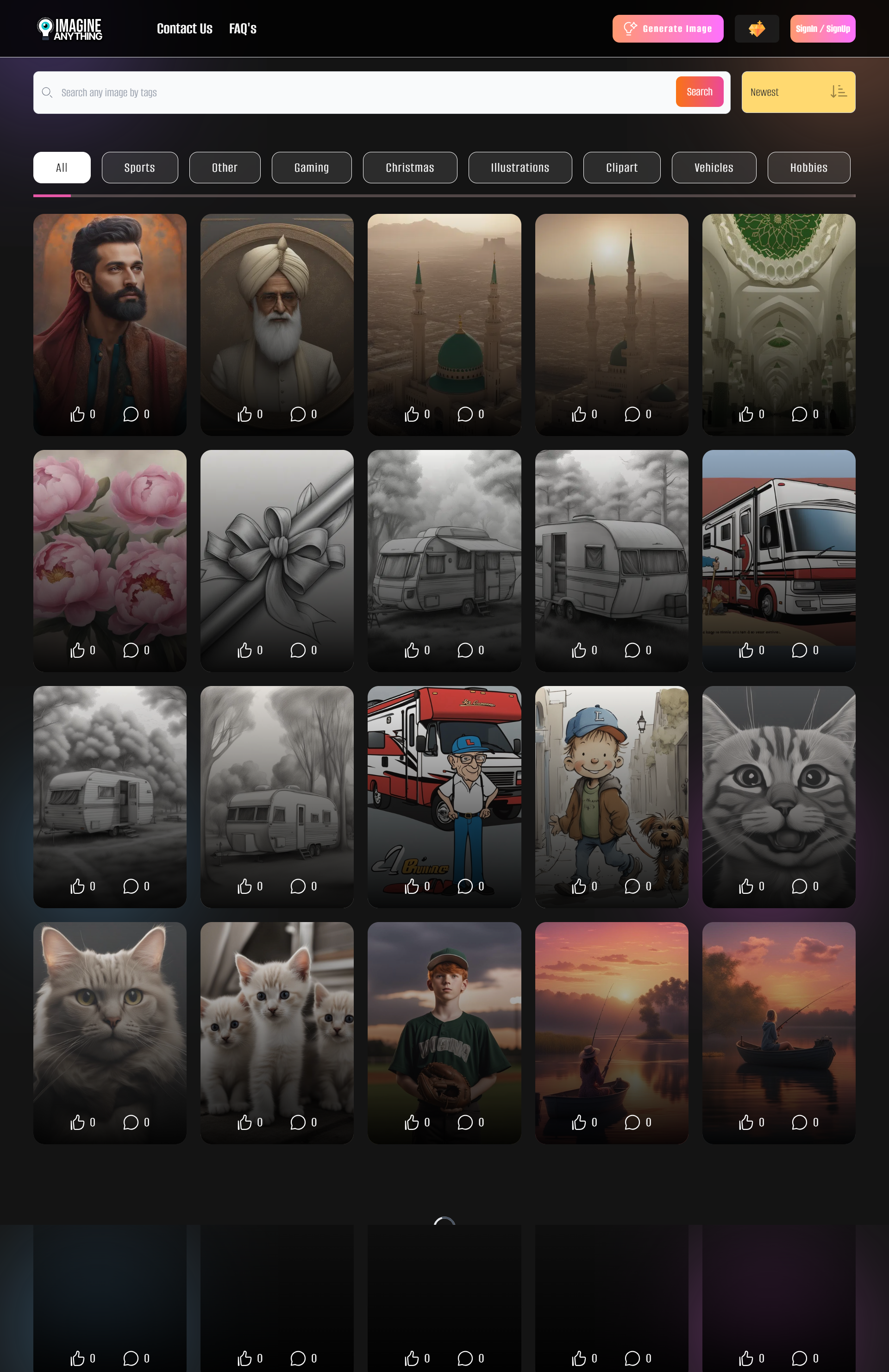
Task: Comment on the three kittens image
Action: 297,1122
